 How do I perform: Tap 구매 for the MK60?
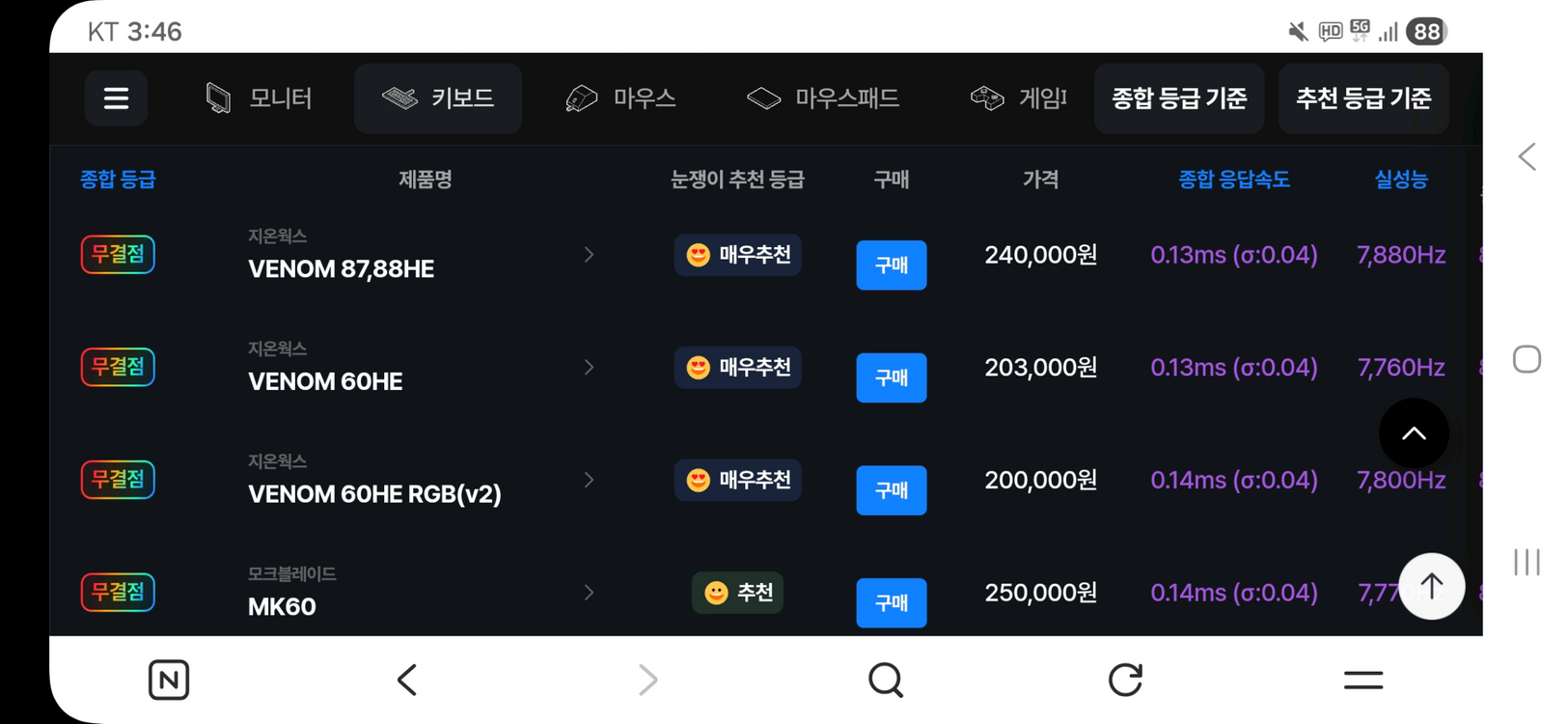pos(891,602)
